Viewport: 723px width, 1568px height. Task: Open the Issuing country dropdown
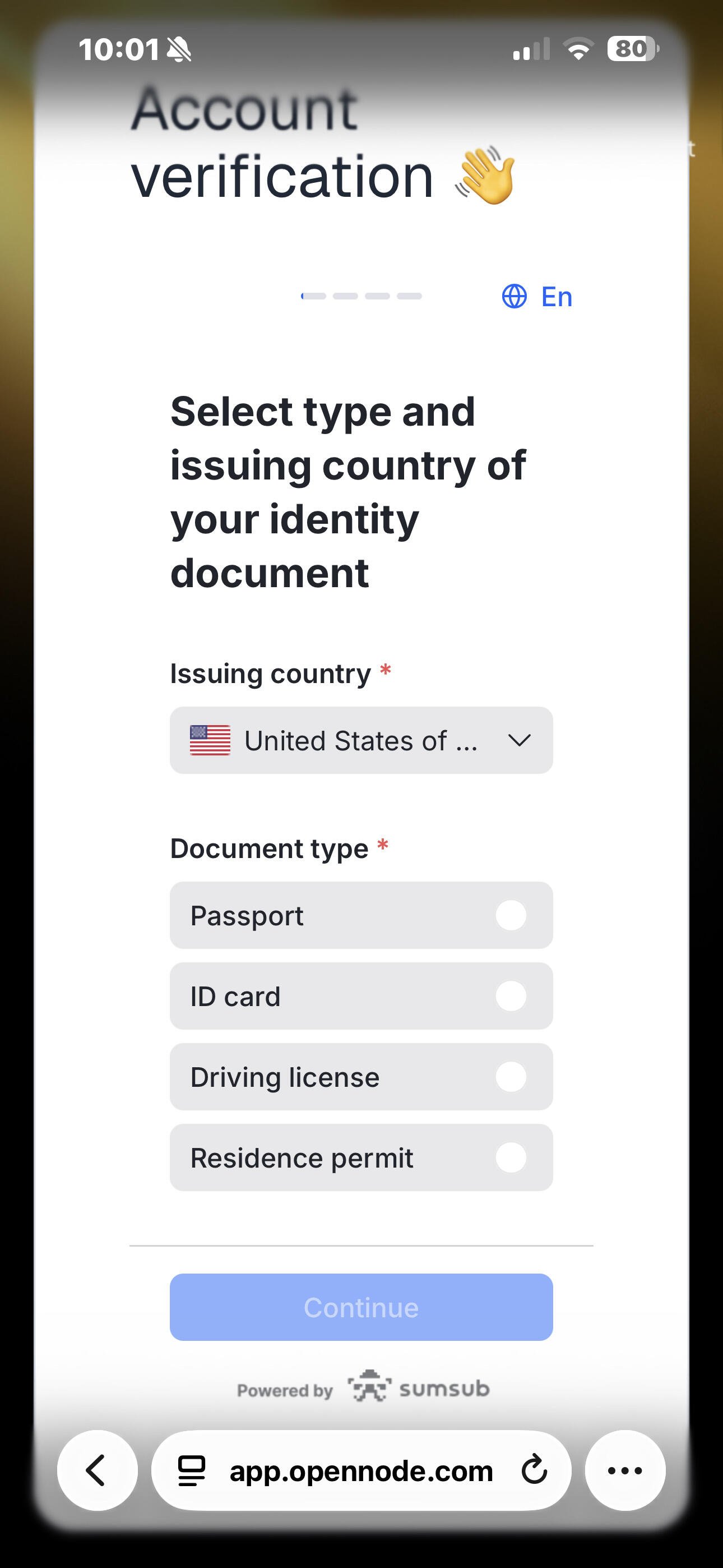361,740
